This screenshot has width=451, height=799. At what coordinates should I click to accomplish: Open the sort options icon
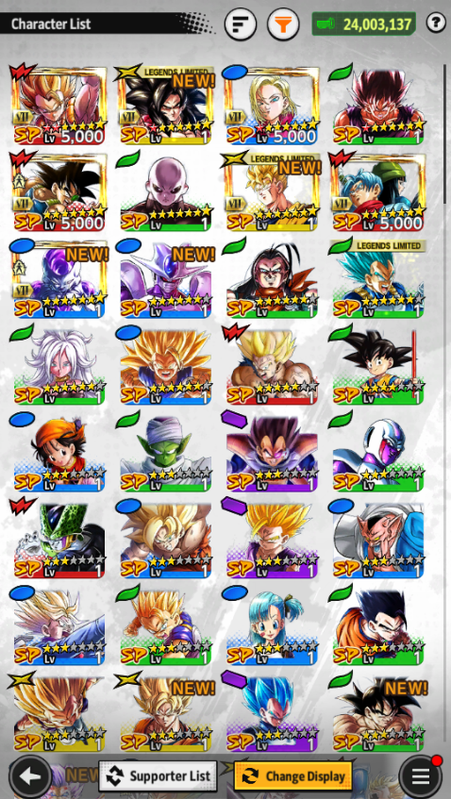coord(240,23)
